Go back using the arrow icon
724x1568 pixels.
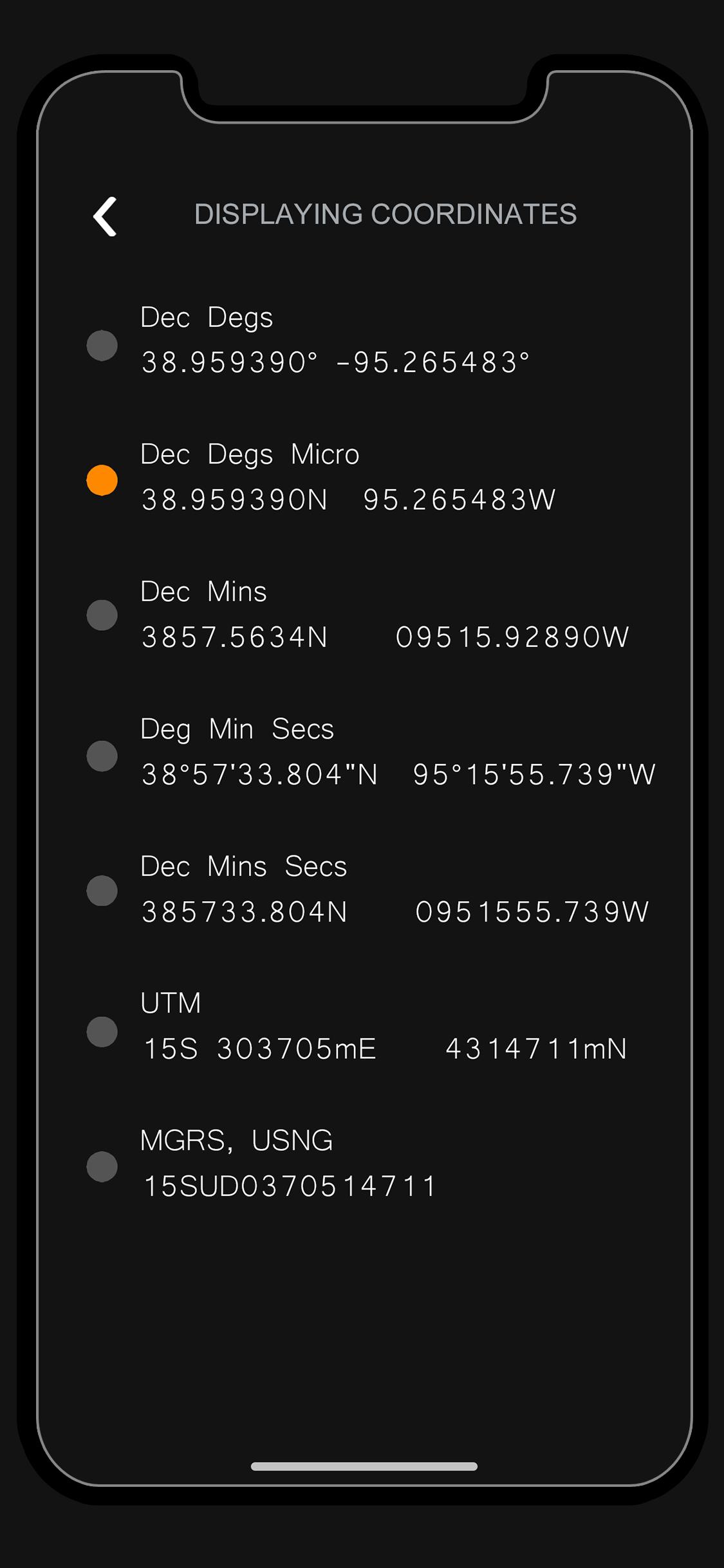(105, 216)
